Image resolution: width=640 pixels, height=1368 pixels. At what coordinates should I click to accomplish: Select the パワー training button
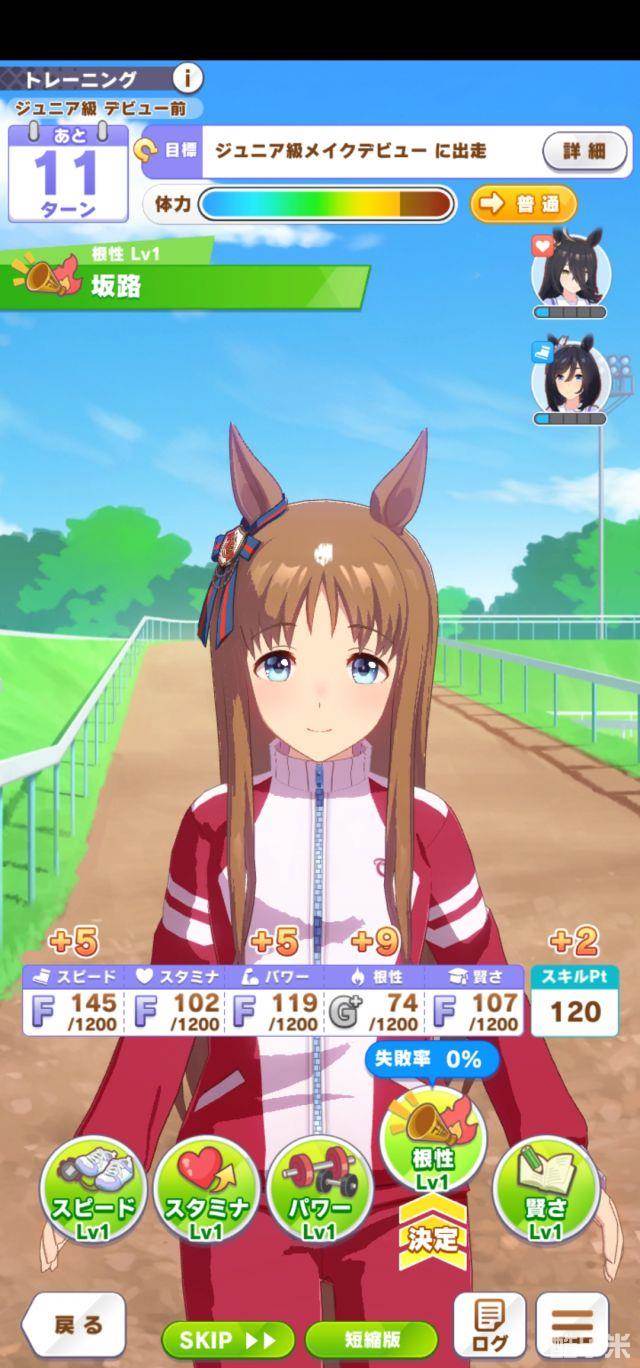(x=320, y=1188)
